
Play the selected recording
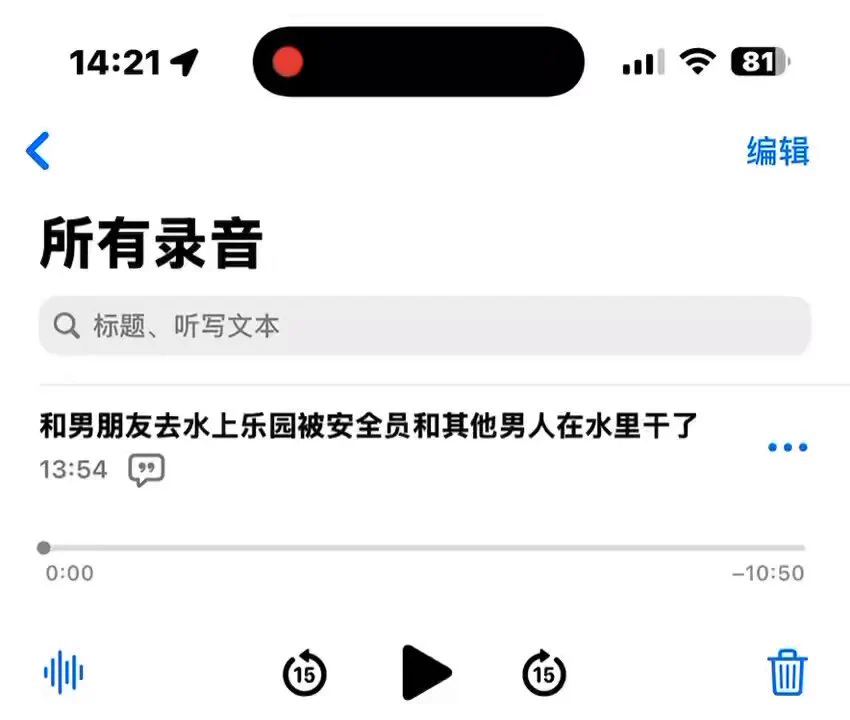coord(425,672)
